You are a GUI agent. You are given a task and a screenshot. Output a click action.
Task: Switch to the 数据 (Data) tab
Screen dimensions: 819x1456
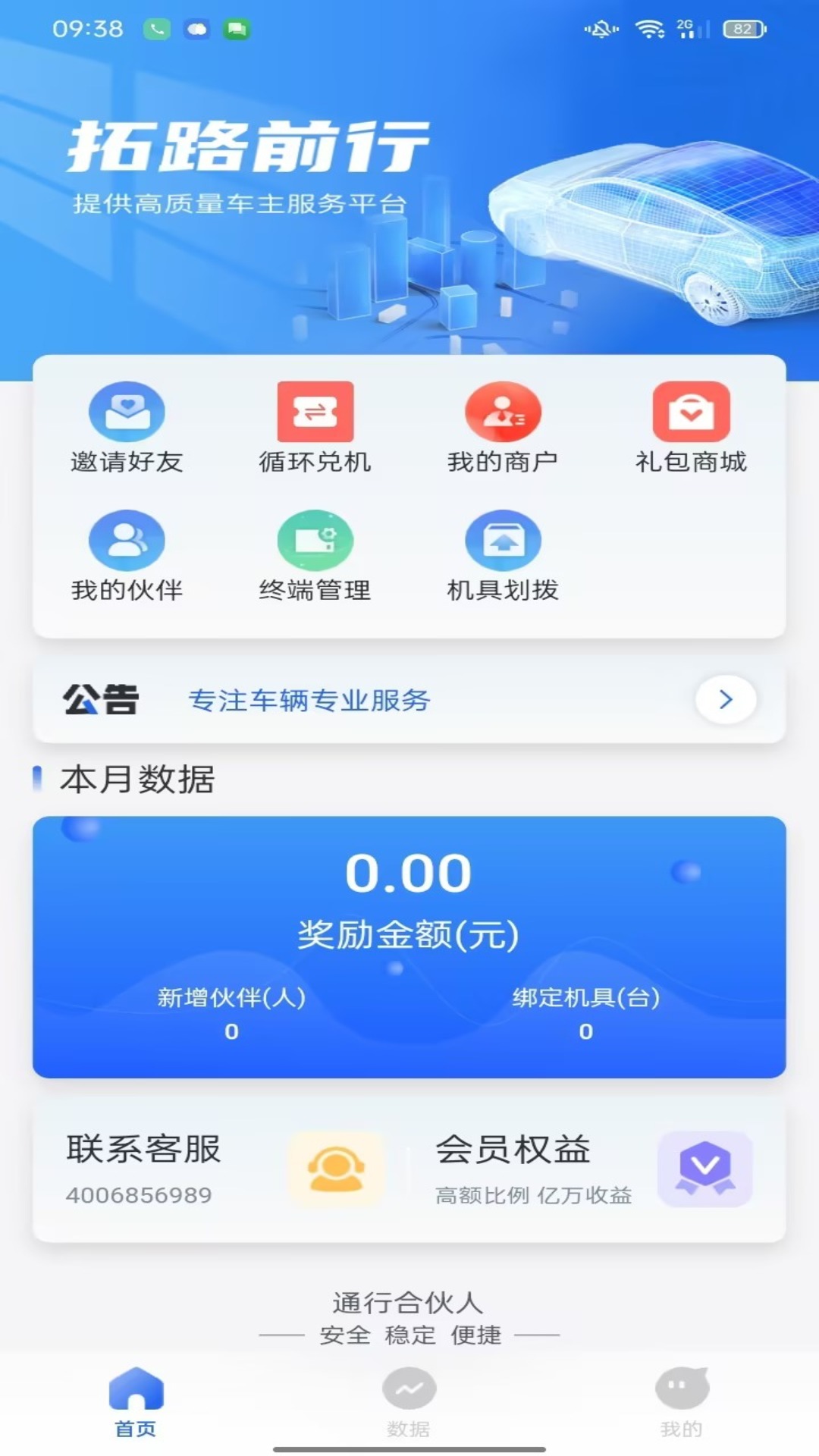(409, 1407)
